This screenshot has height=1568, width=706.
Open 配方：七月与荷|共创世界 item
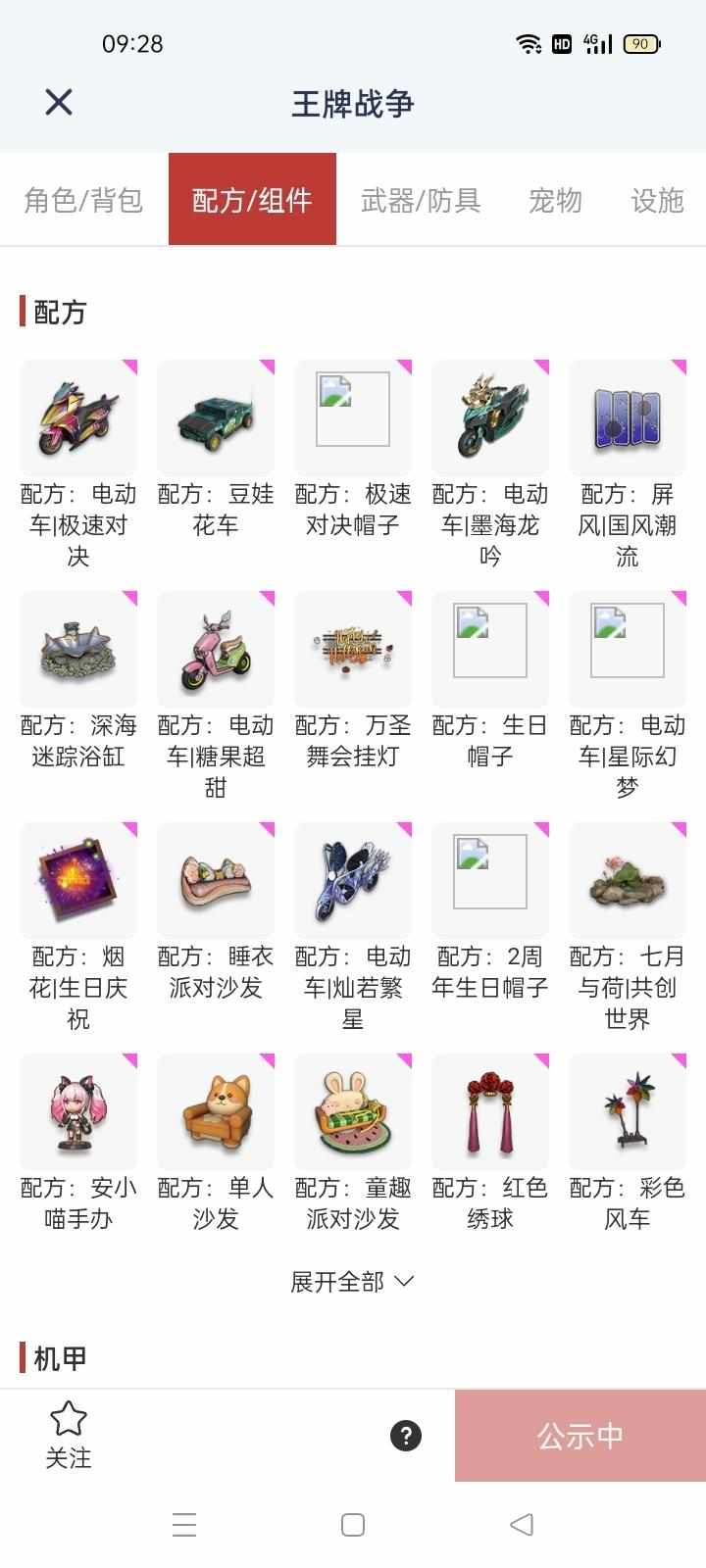click(x=628, y=882)
